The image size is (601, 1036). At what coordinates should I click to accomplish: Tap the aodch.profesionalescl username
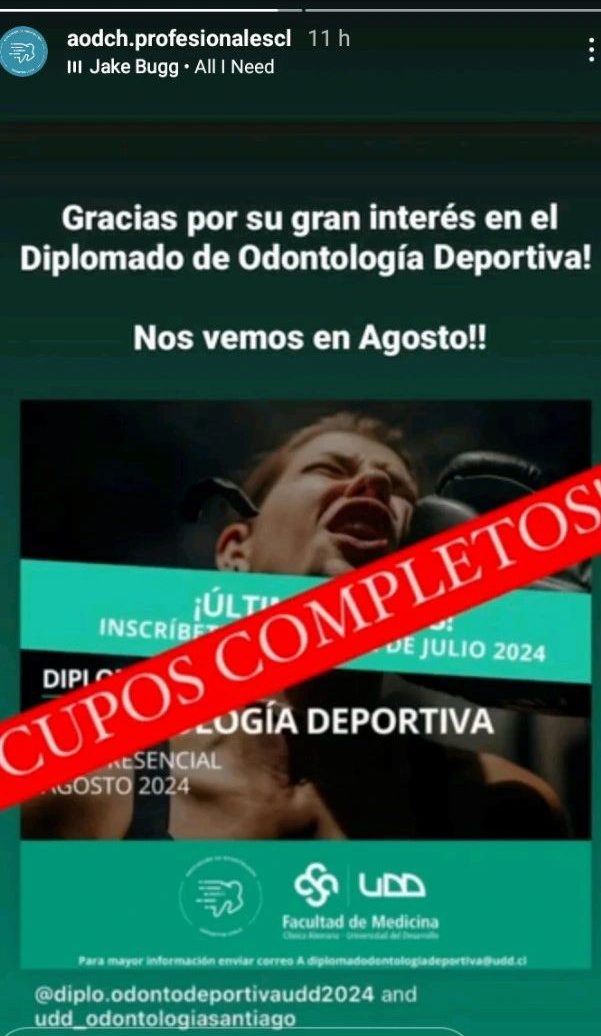tap(178, 39)
